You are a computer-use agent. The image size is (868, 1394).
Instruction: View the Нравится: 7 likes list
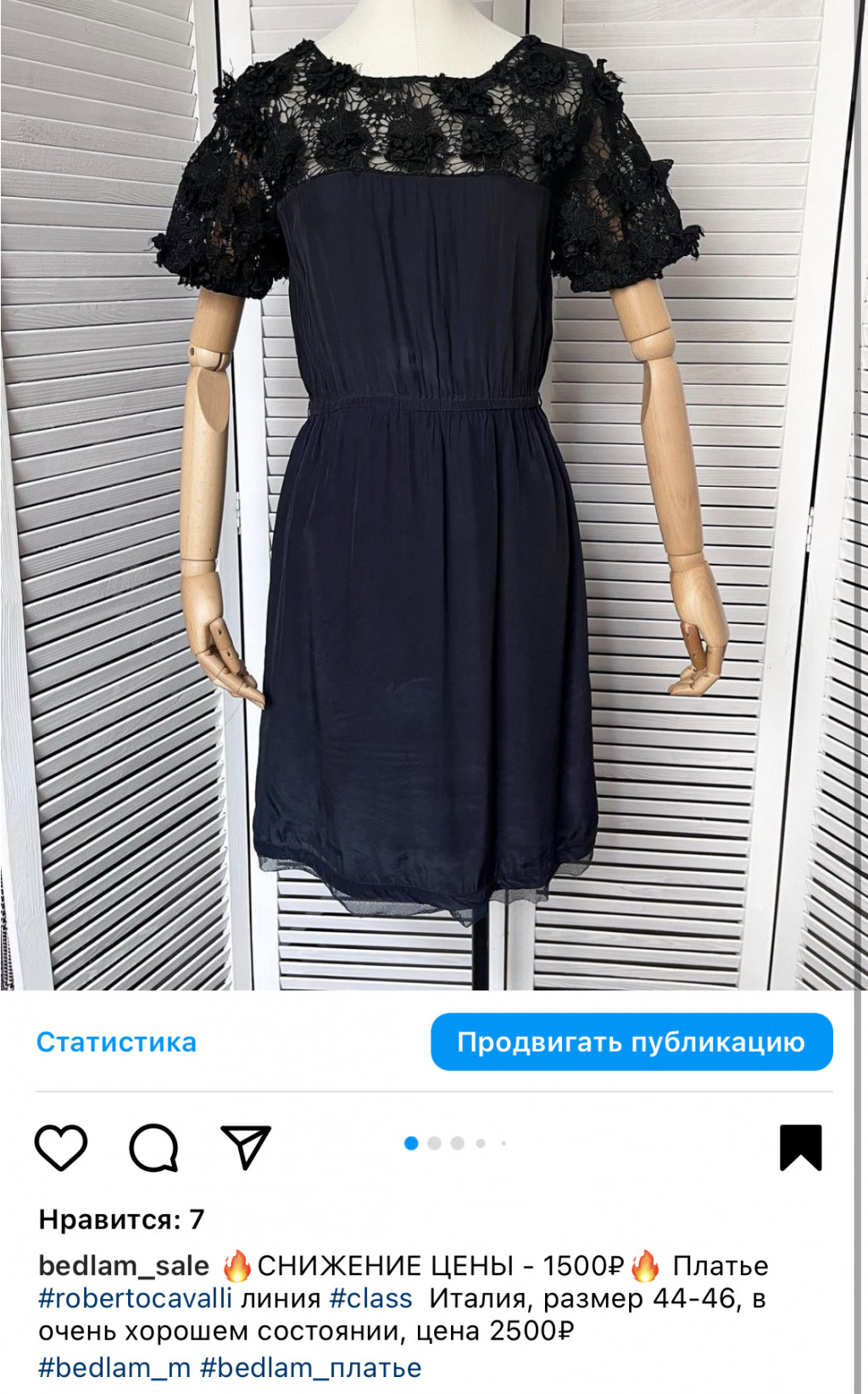coord(121,1219)
